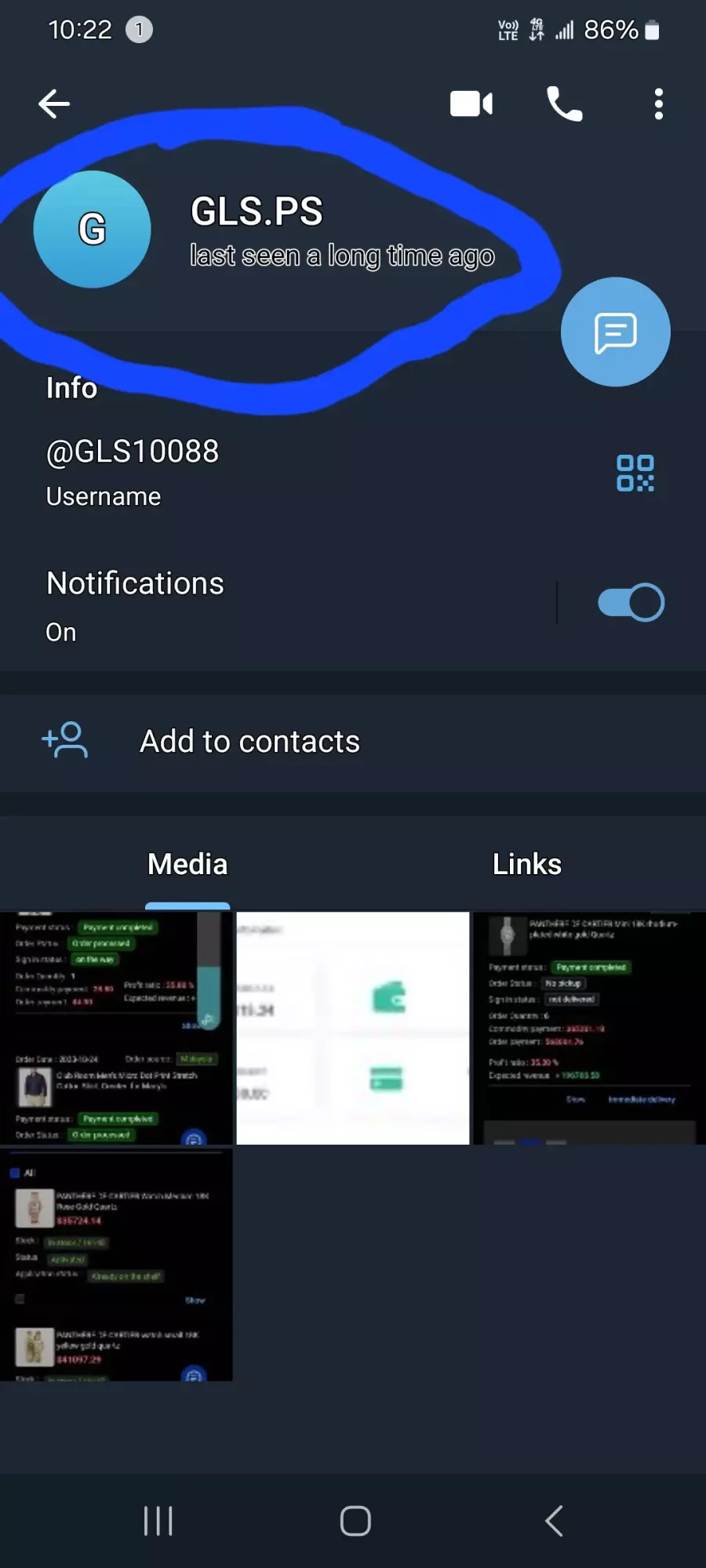Image resolution: width=706 pixels, height=1568 pixels.
Task: Open the two-watch product list thumbnail
Action: (x=116, y=1265)
